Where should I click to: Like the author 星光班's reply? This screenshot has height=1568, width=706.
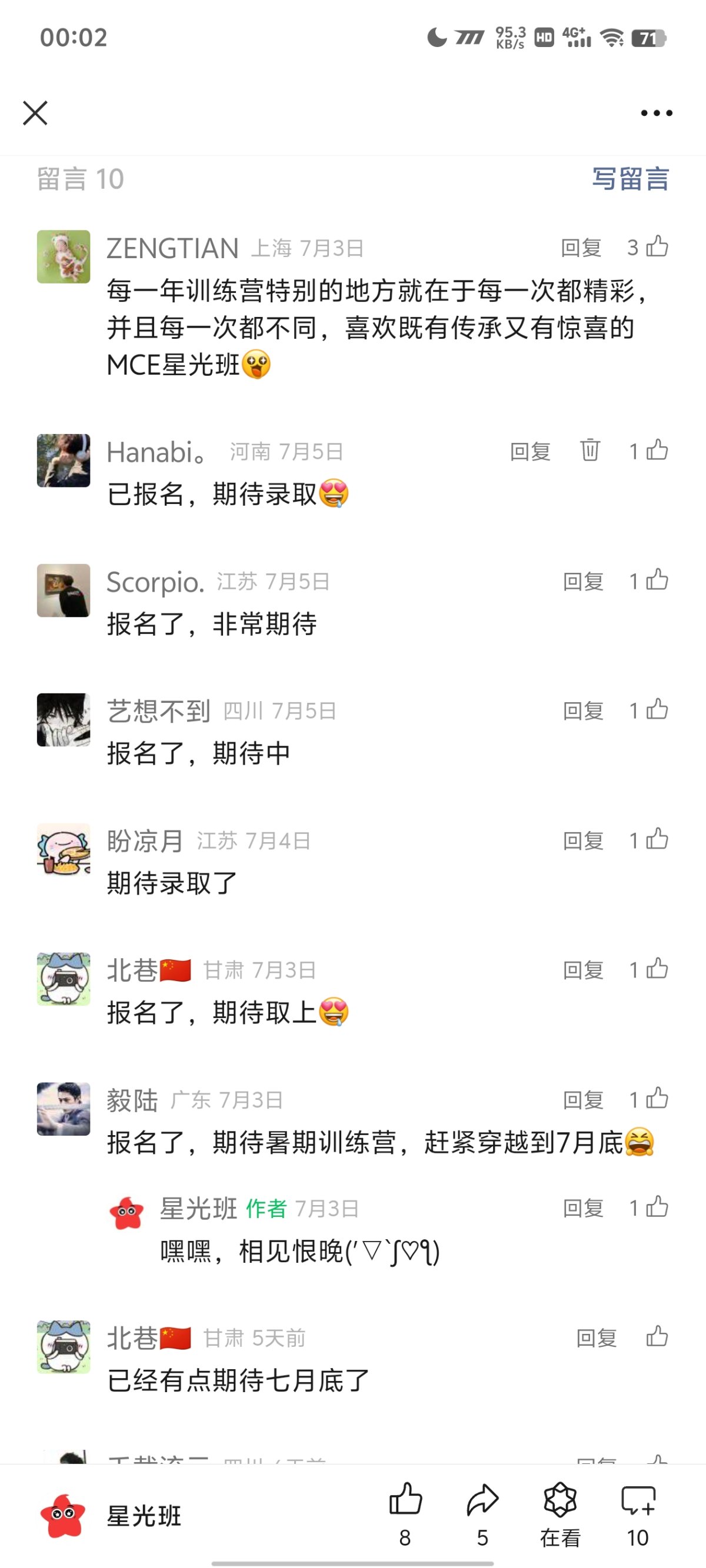[x=657, y=1207]
